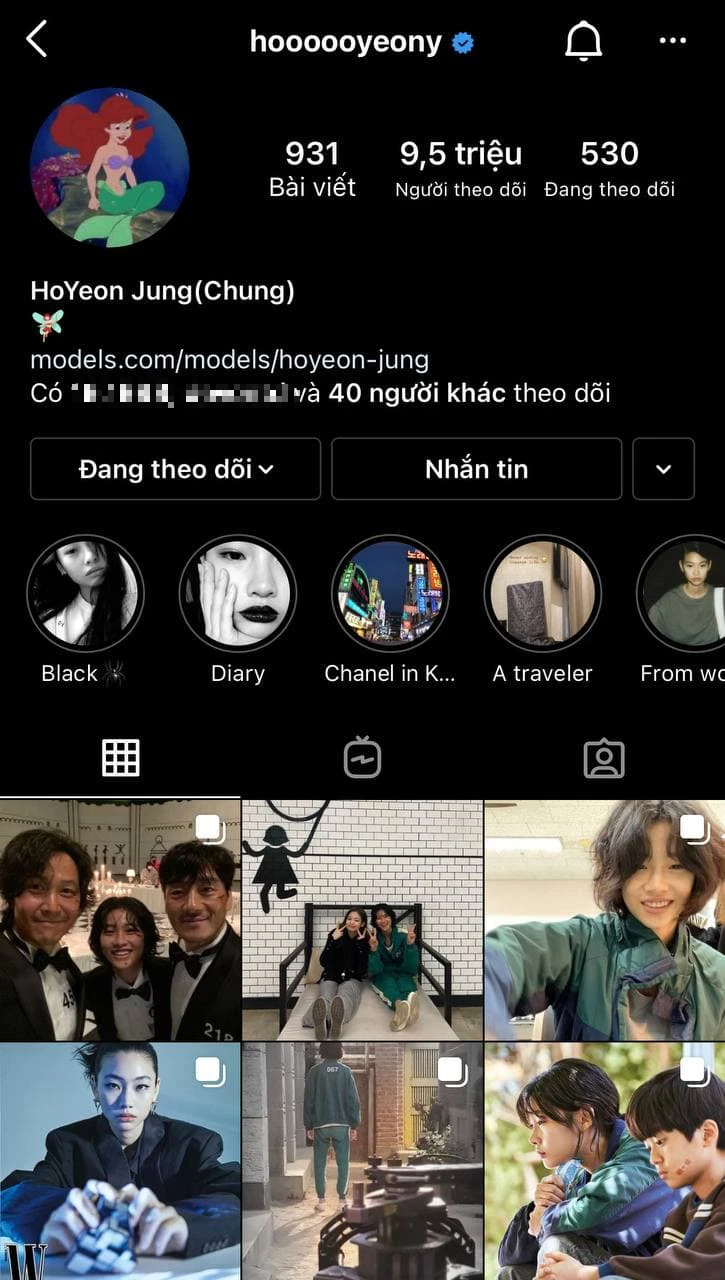Expand the 'Đang theo dõi' following options
Image resolution: width=725 pixels, height=1280 pixels.
pos(175,469)
